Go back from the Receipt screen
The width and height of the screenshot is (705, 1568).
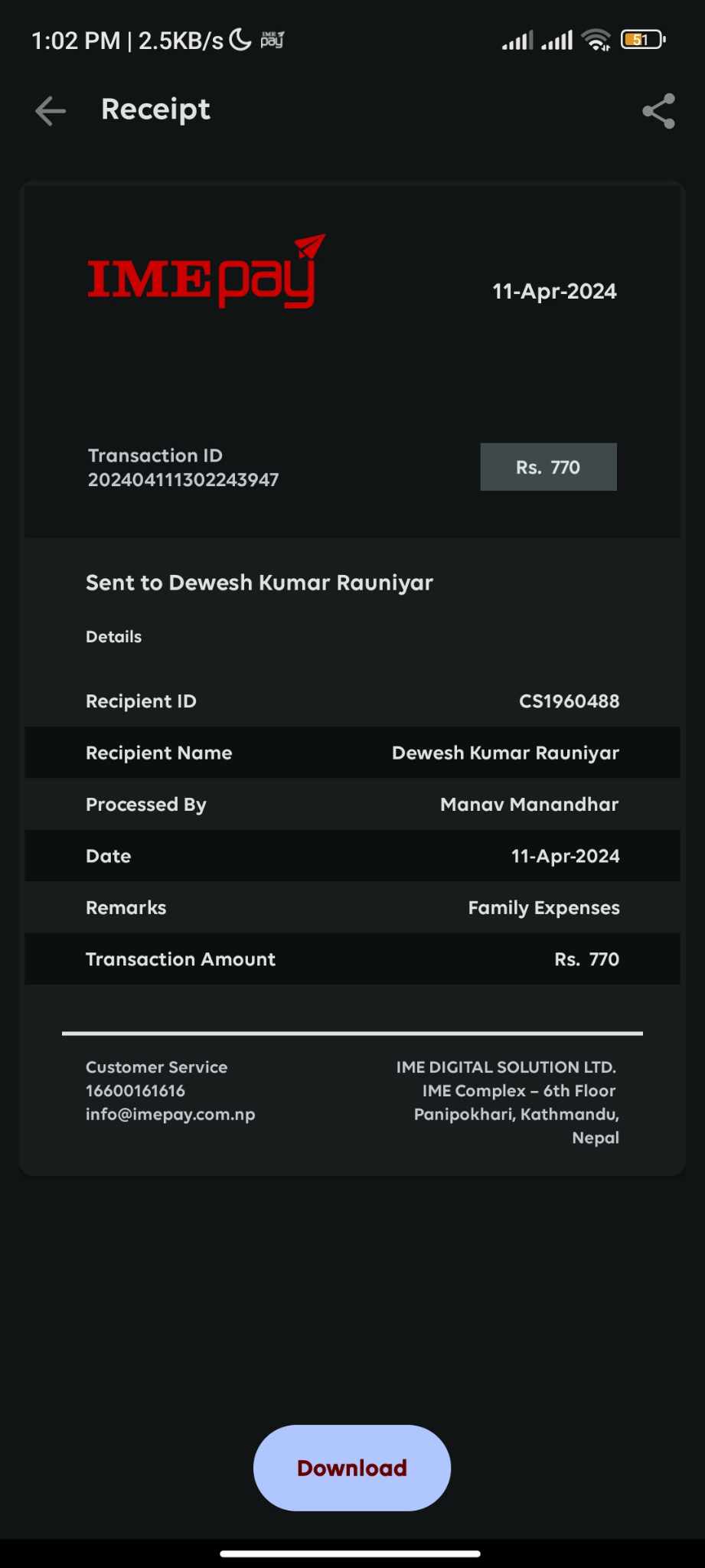[x=51, y=111]
